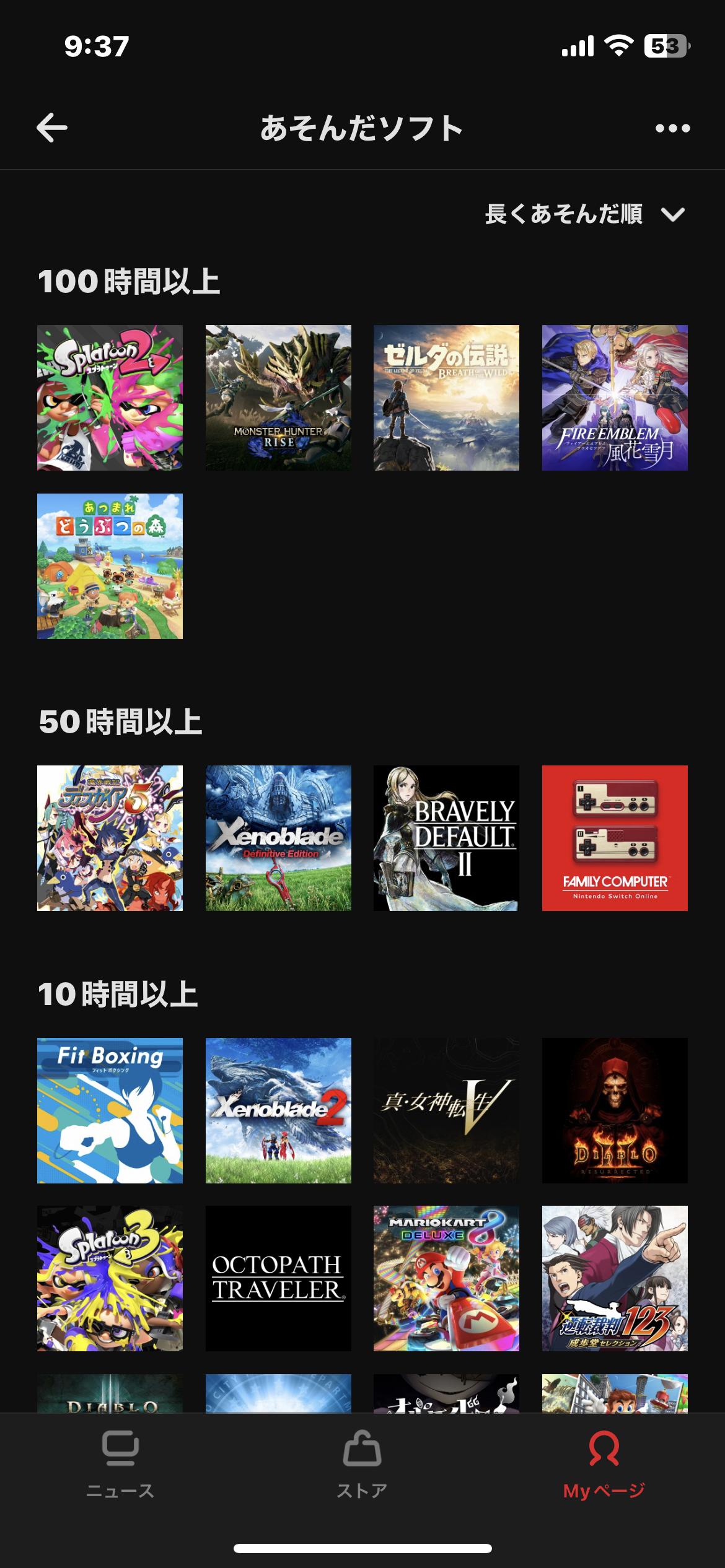This screenshot has width=725, height=1568.
Task: Open the Fit Boxing tile
Action: pos(110,1110)
